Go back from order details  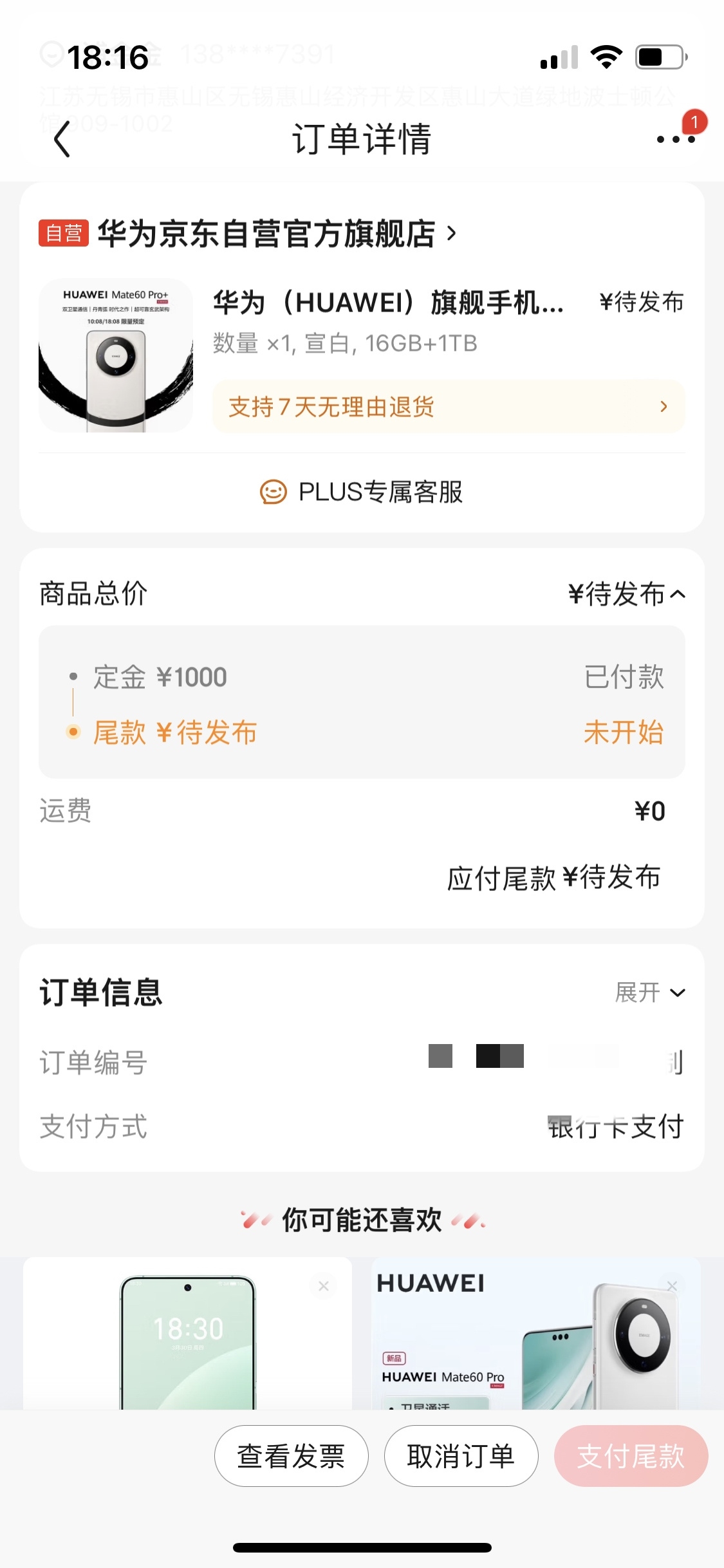(62, 140)
